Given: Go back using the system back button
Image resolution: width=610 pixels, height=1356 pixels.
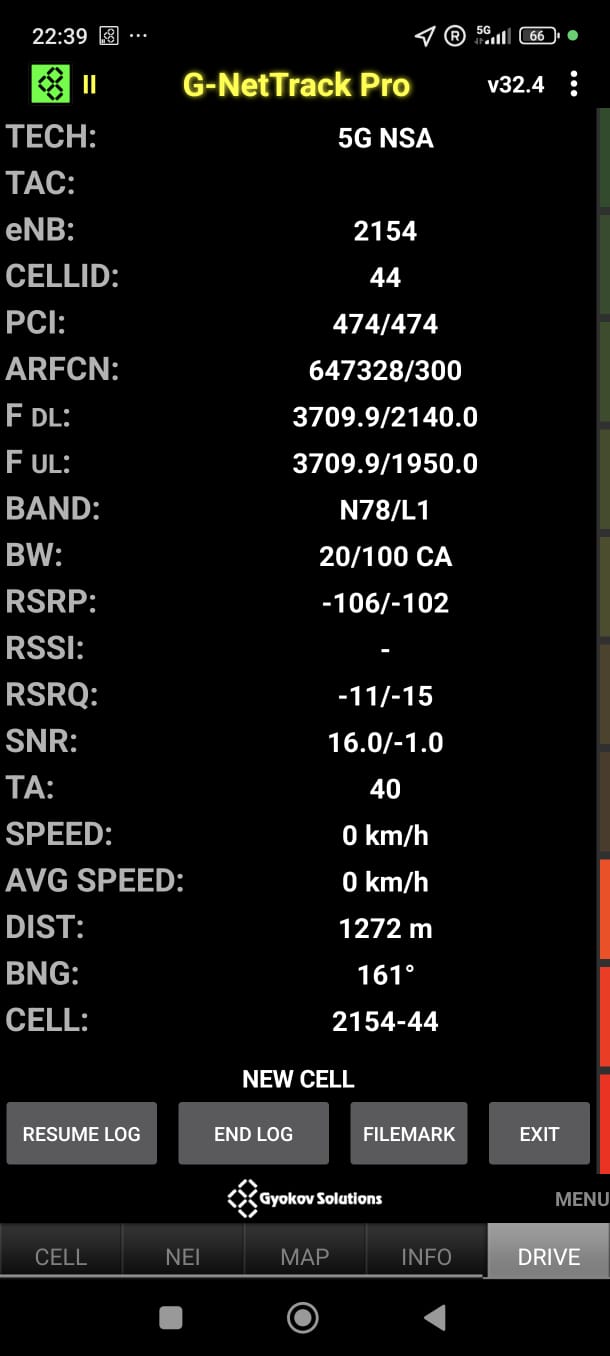Looking at the screenshot, I should click(435, 1318).
